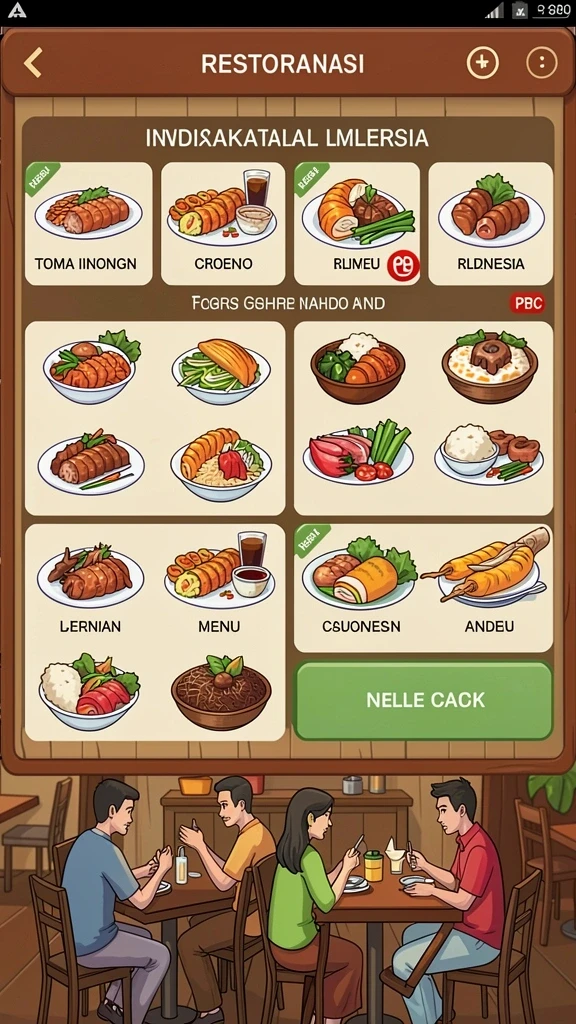Tap the green NELLE CACK button
This screenshot has height=1024, width=576.
point(424,701)
